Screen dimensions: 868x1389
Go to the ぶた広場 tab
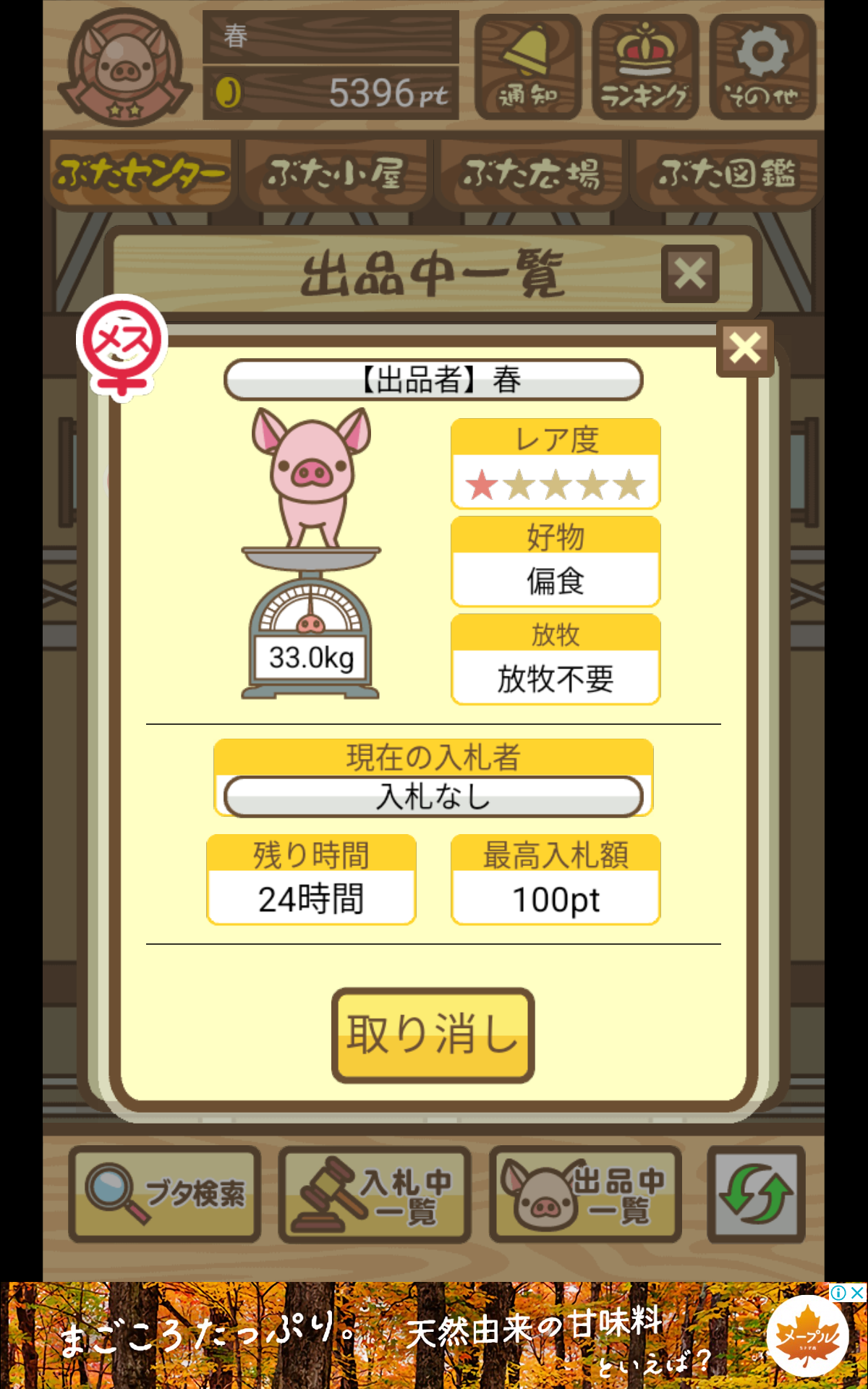532,174
